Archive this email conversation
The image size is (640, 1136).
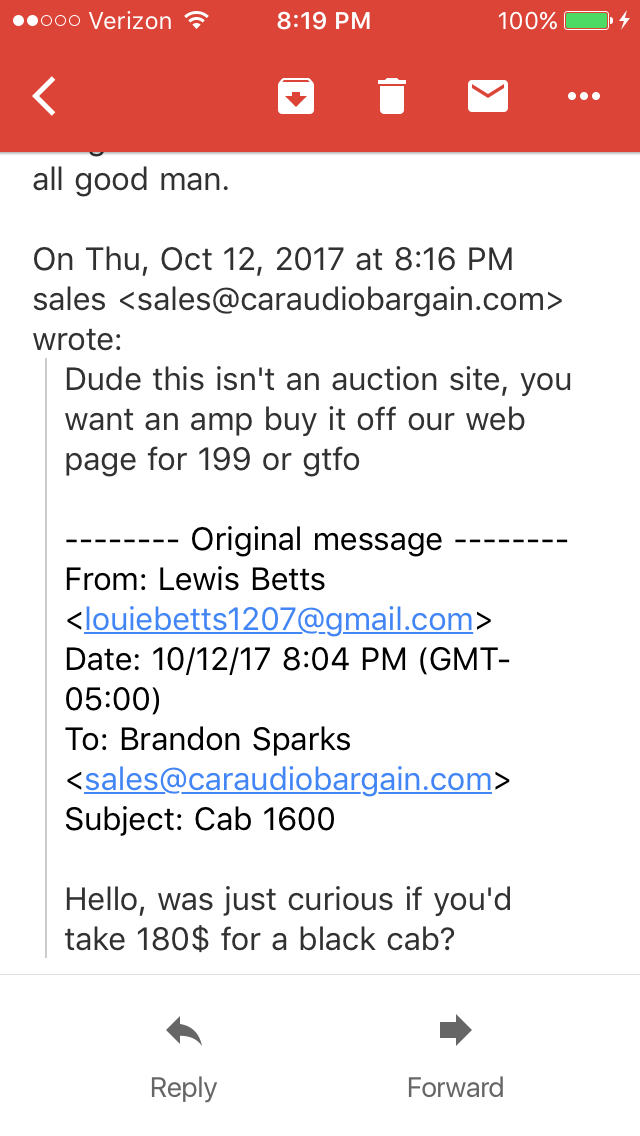coord(296,96)
